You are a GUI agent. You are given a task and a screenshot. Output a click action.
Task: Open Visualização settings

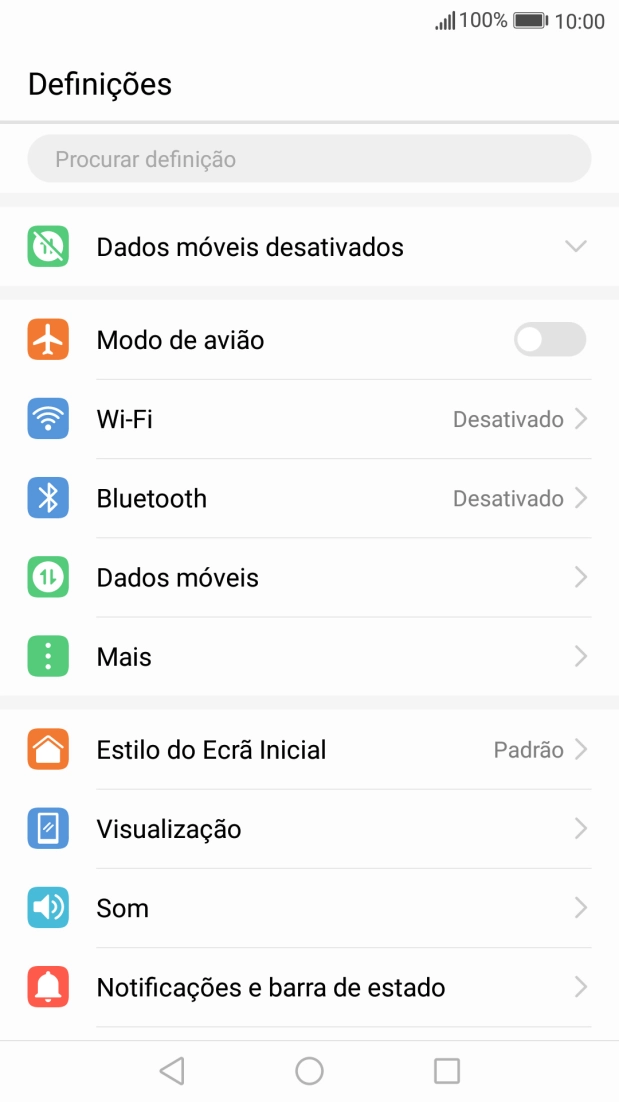[309, 829]
